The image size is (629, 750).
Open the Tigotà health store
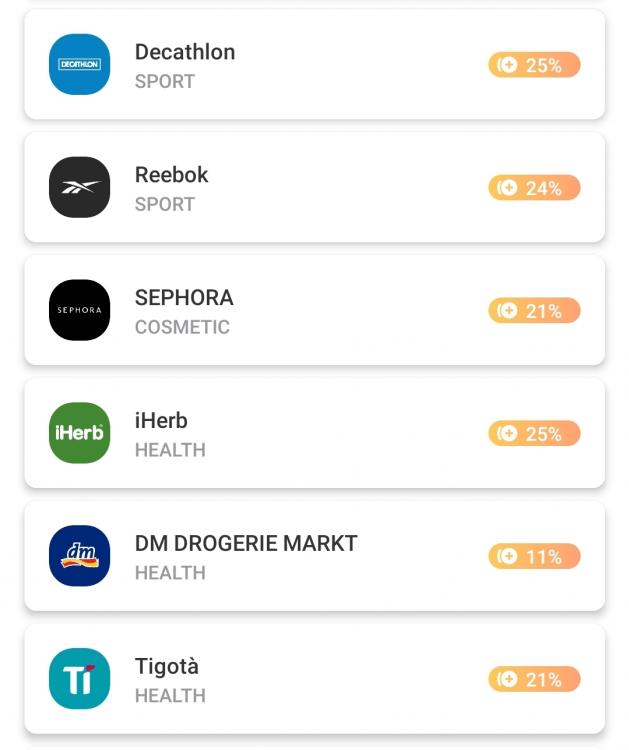click(x=314, y=680)
